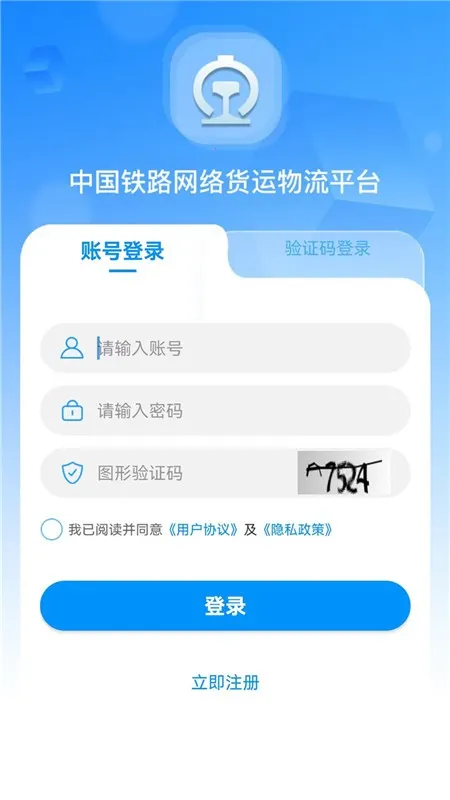This screenshot has width=450, height=800.
Task: Open 立即注册 to register
Action: [225, 682]
